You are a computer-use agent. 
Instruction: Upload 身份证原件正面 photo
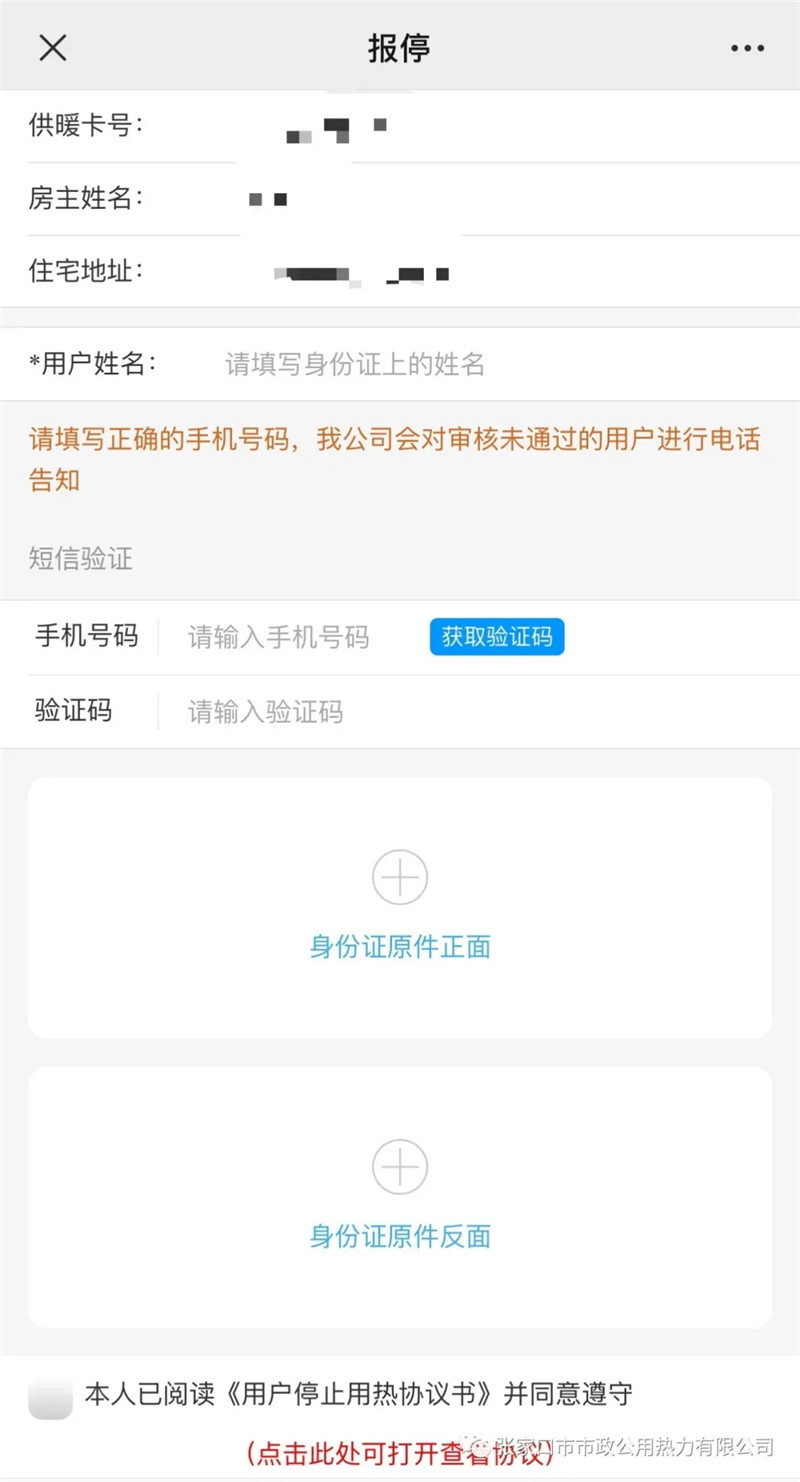(400, 905)
